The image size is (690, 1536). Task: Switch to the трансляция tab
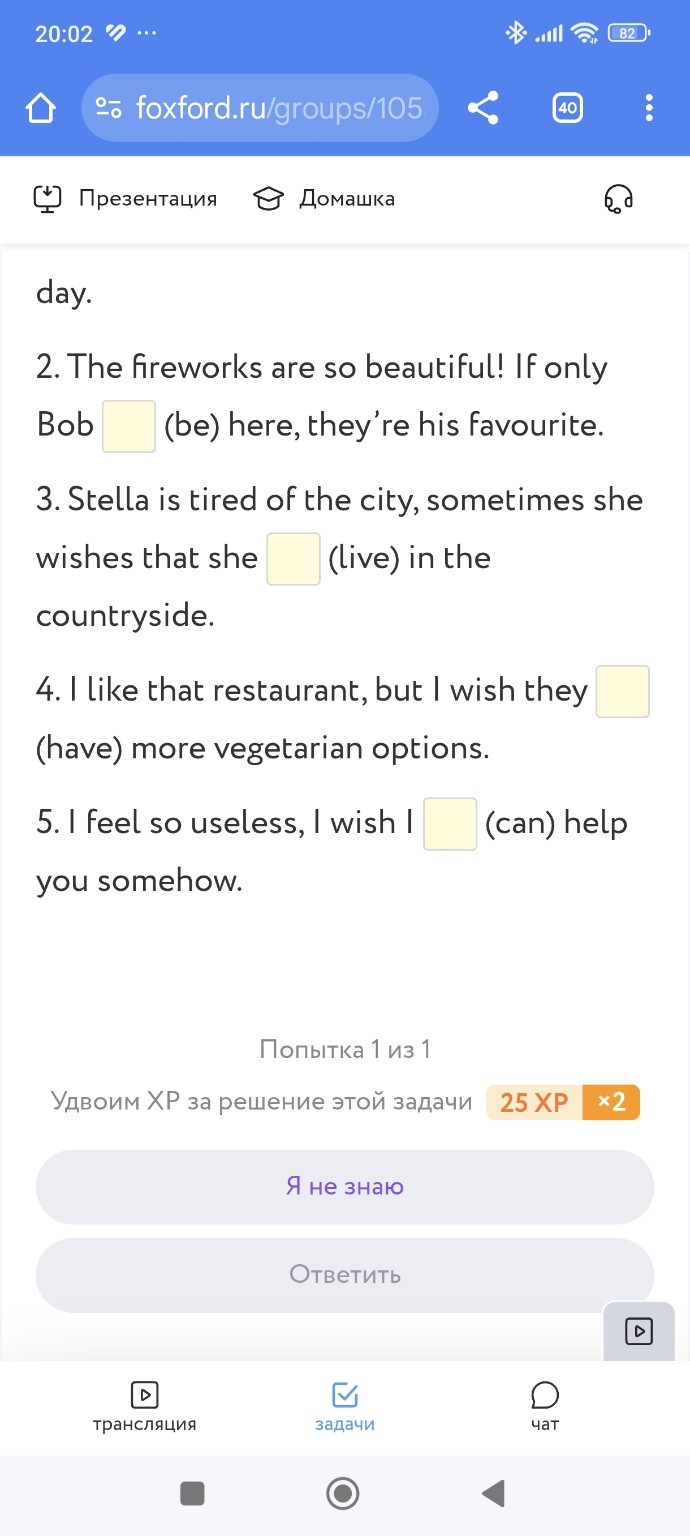(144, 1406)
